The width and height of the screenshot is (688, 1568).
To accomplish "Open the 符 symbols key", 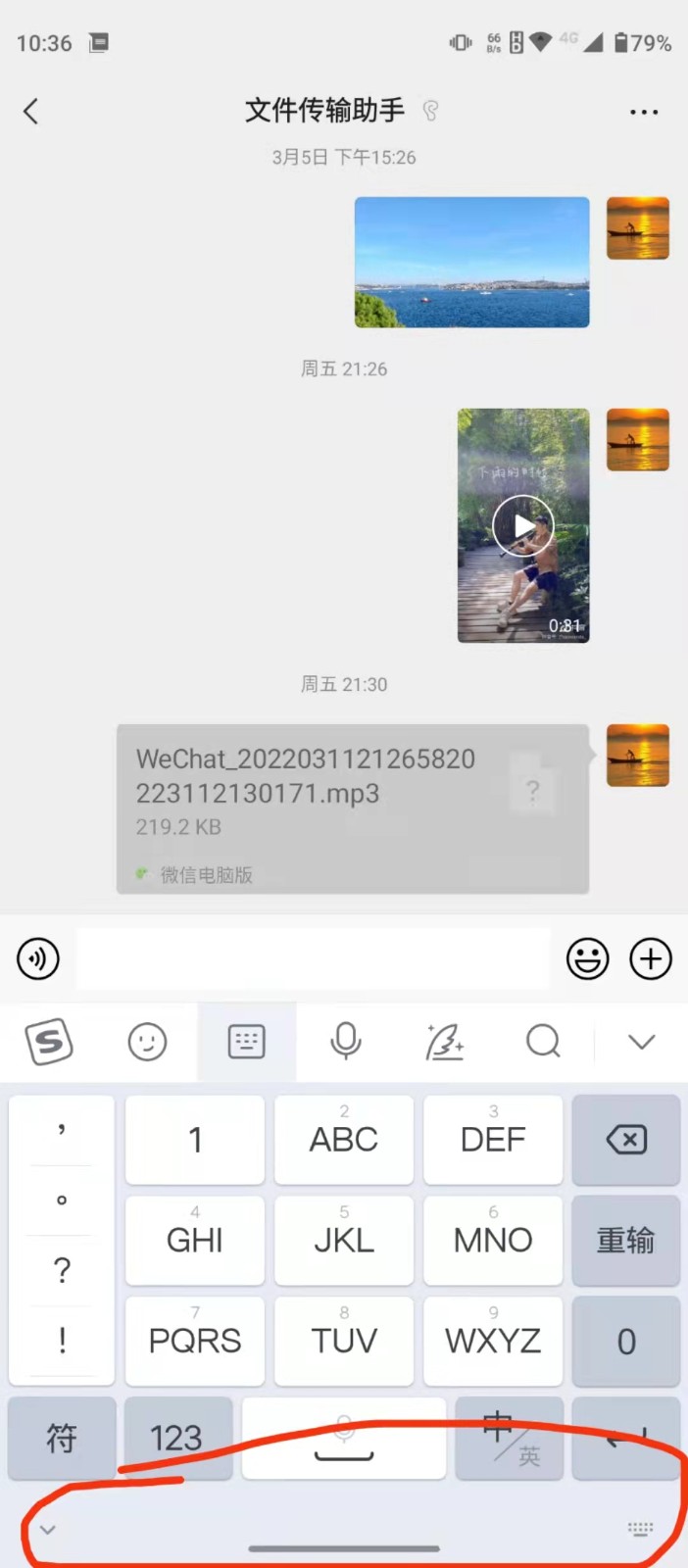I will pyautogui.click(x=62, y=1438).
